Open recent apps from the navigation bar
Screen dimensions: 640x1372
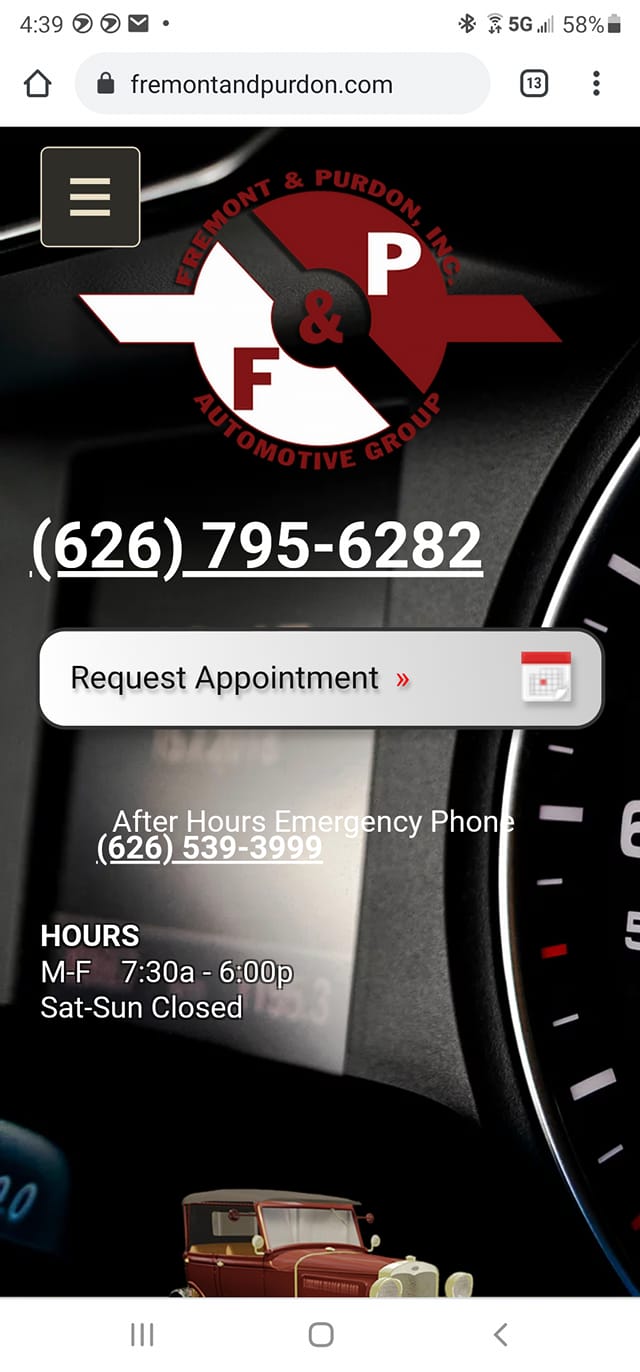[x=142, y=1334]
